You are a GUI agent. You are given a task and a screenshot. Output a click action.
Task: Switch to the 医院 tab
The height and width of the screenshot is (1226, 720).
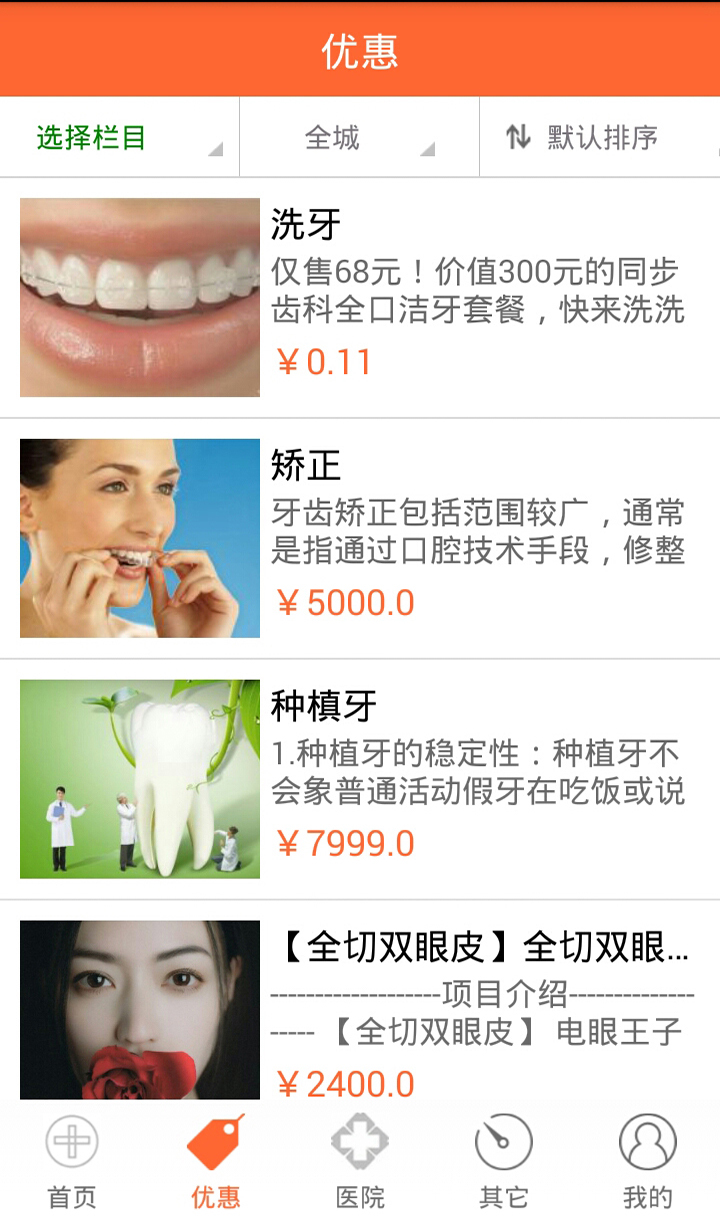pos(360,1163)
